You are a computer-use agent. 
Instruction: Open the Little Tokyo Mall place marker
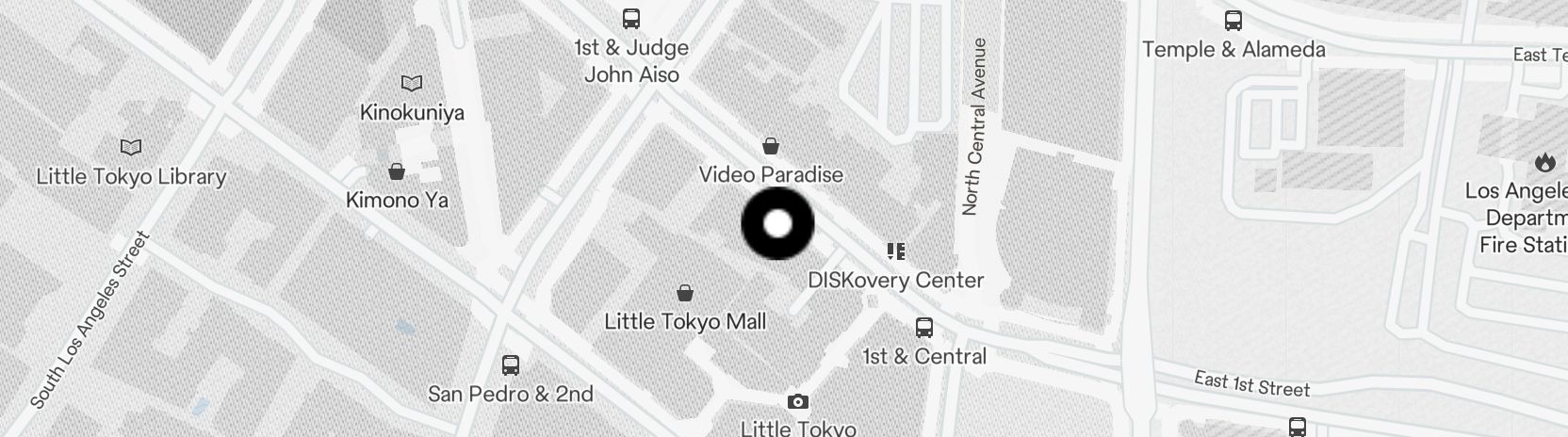point(686,293)
